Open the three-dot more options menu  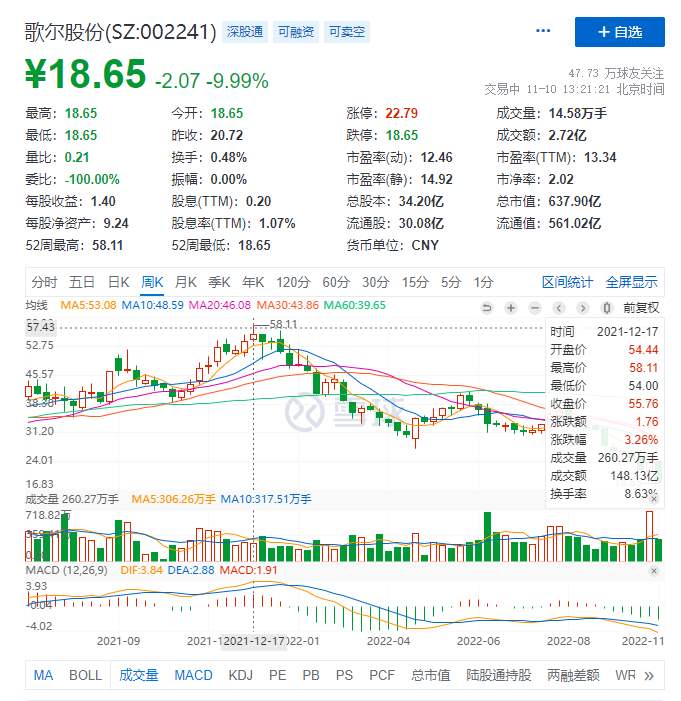tap(543, 31)
